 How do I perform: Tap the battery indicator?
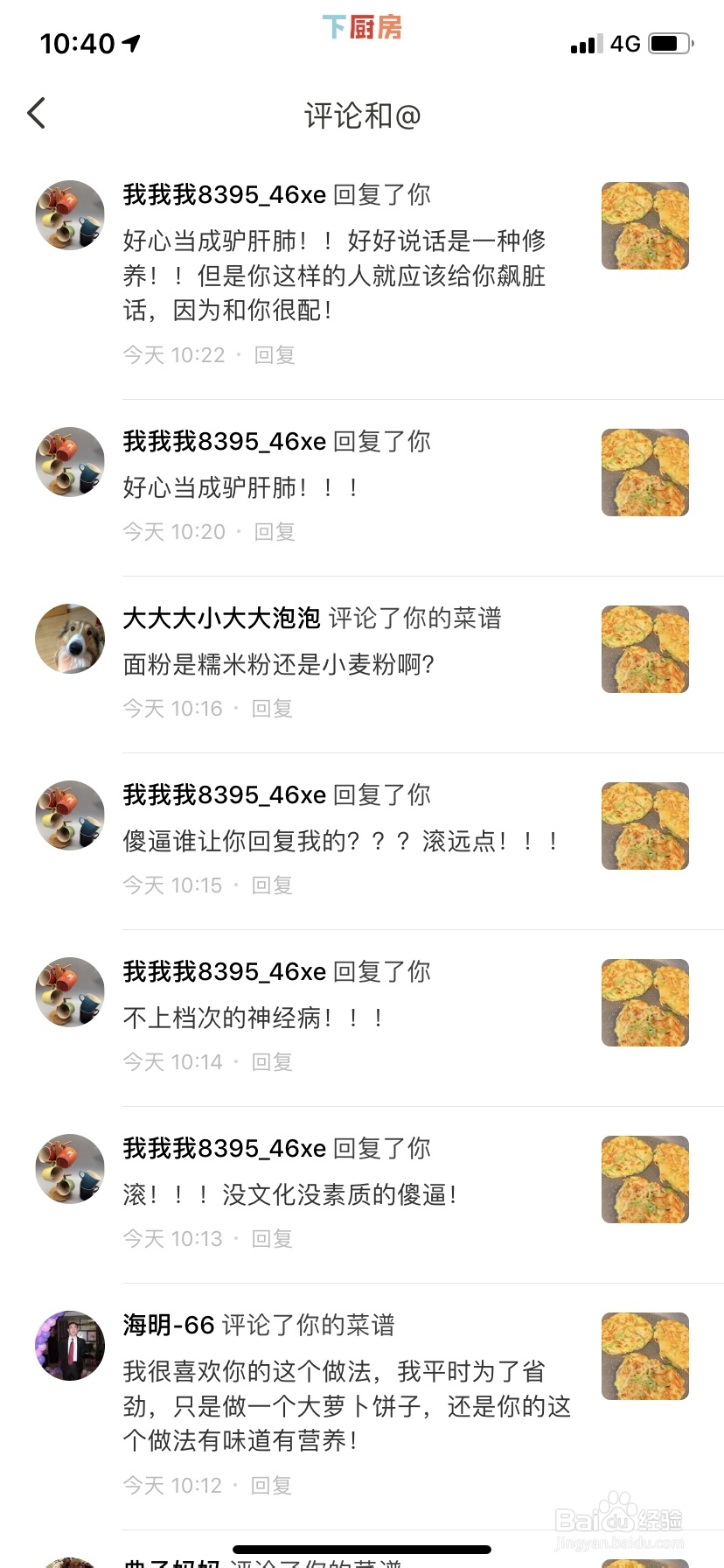[670, 43]
